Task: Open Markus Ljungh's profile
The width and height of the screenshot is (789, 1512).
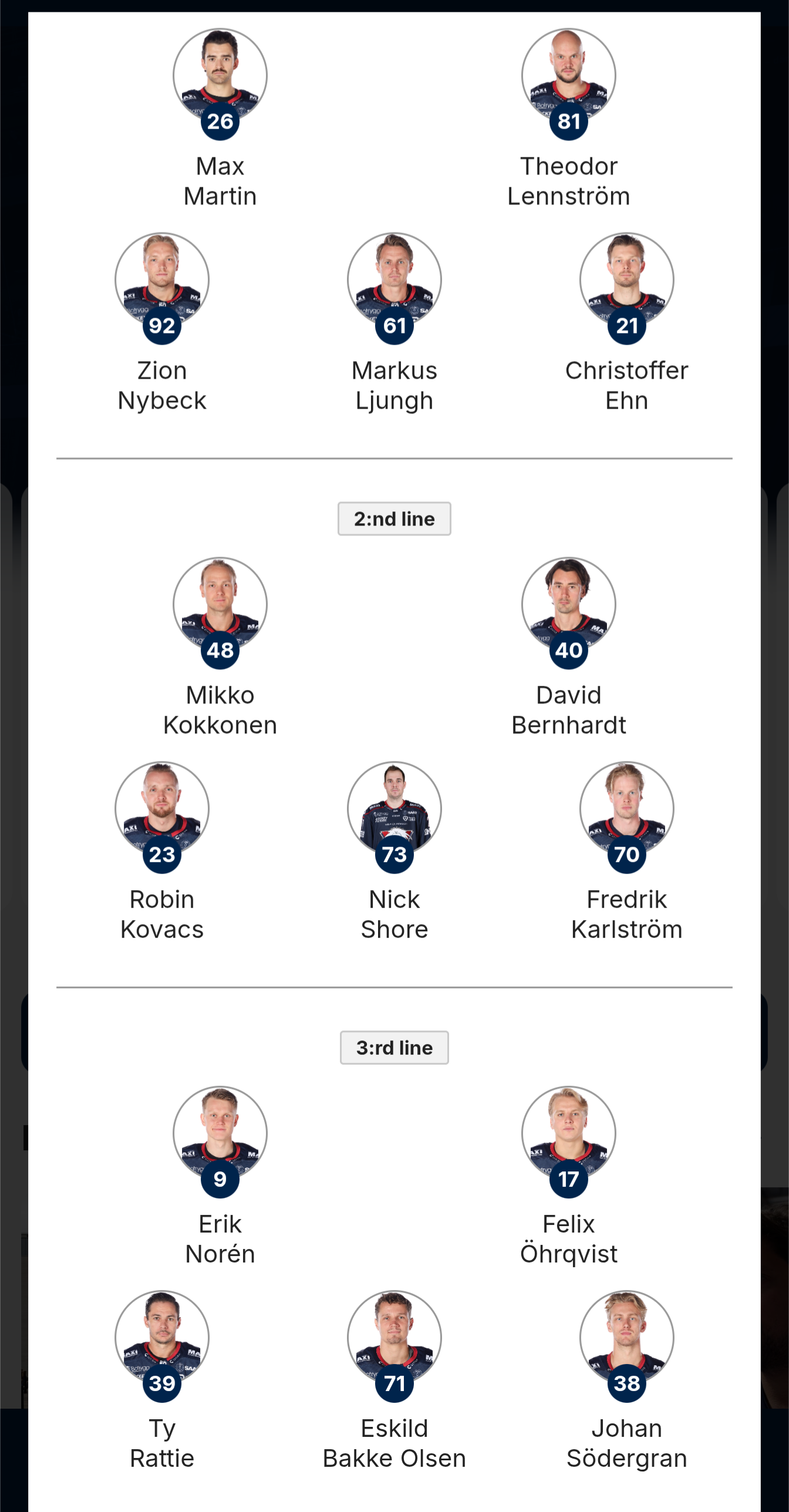Action: tap(394, 281)
